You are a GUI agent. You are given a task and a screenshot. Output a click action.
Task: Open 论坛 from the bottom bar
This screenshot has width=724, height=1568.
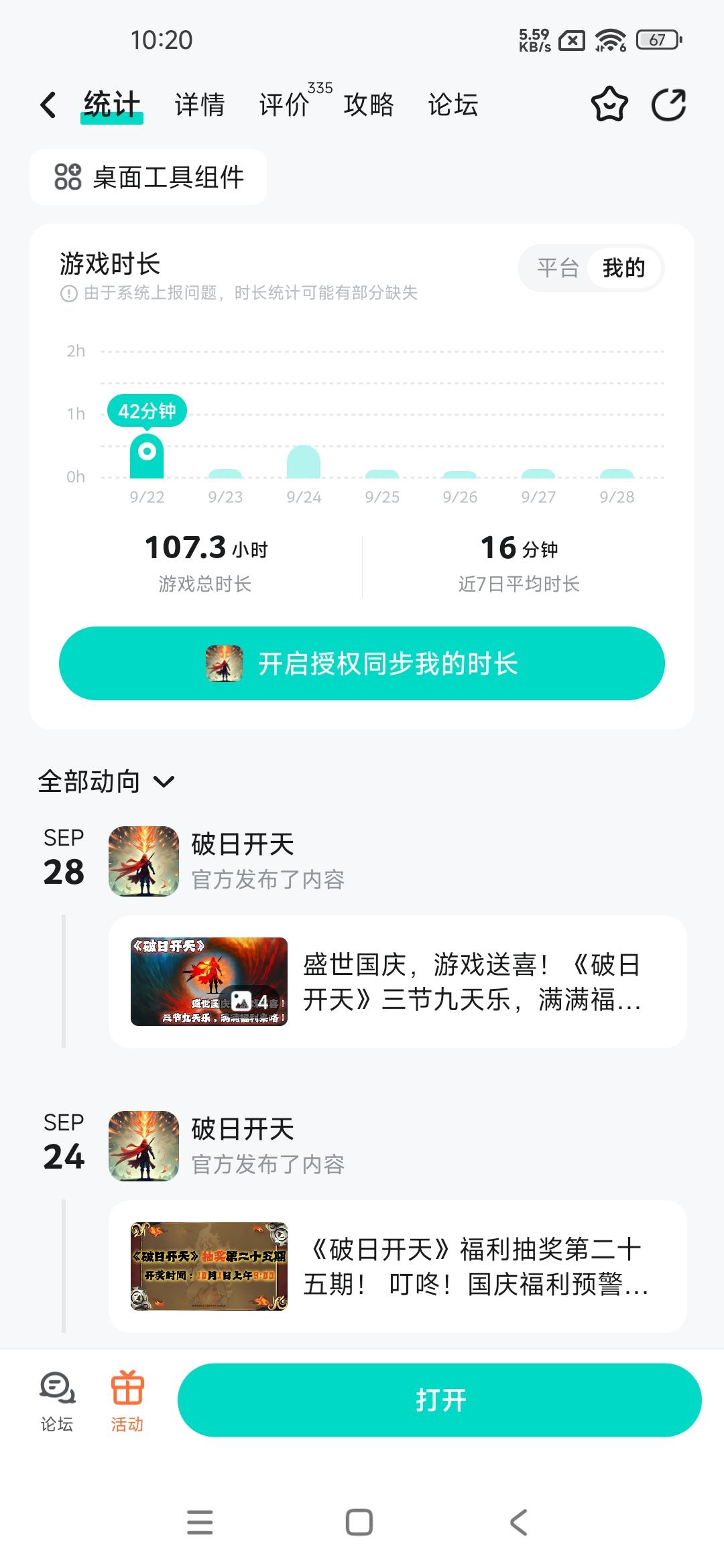coord(57,1400)
